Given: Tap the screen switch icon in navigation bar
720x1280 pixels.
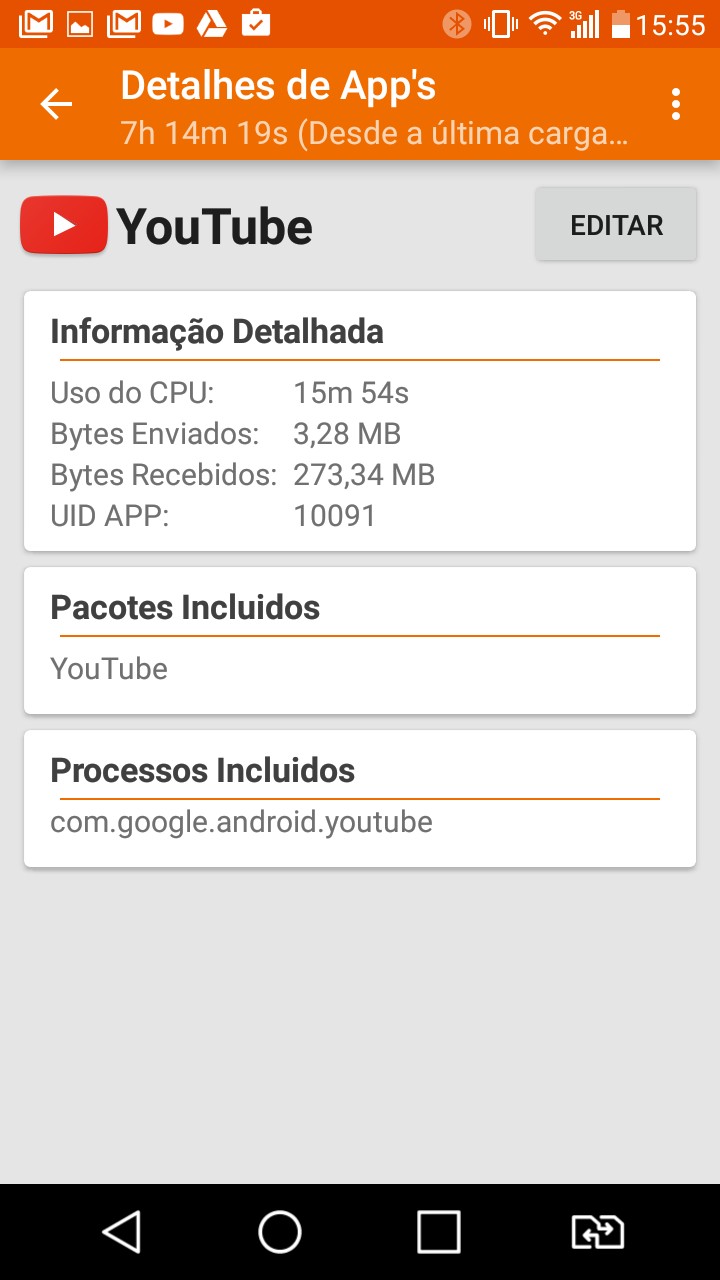Looking at the screenshot, I should pos(597,1232).
